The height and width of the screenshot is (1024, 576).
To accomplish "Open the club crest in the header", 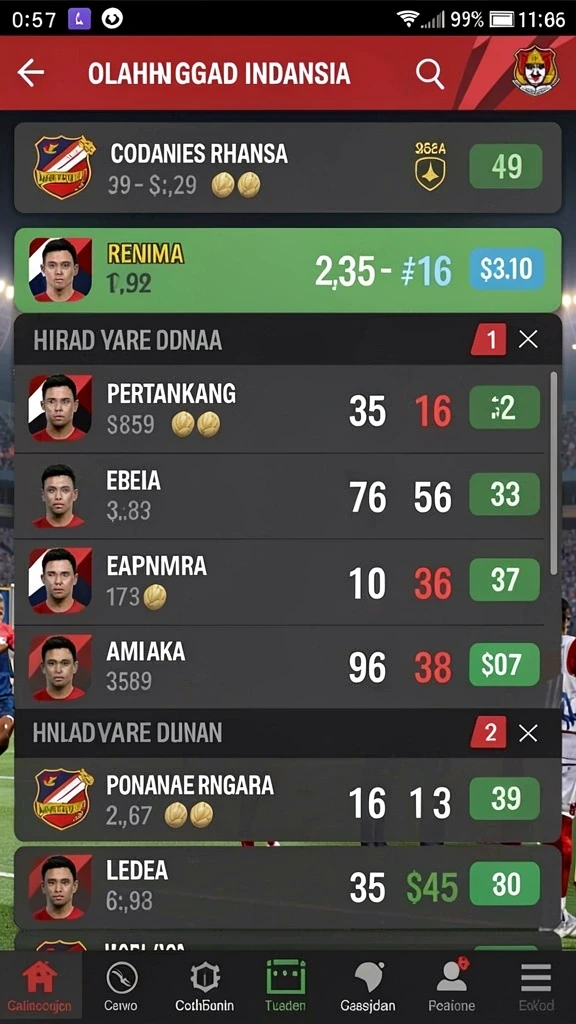I will tap(536, 71).
